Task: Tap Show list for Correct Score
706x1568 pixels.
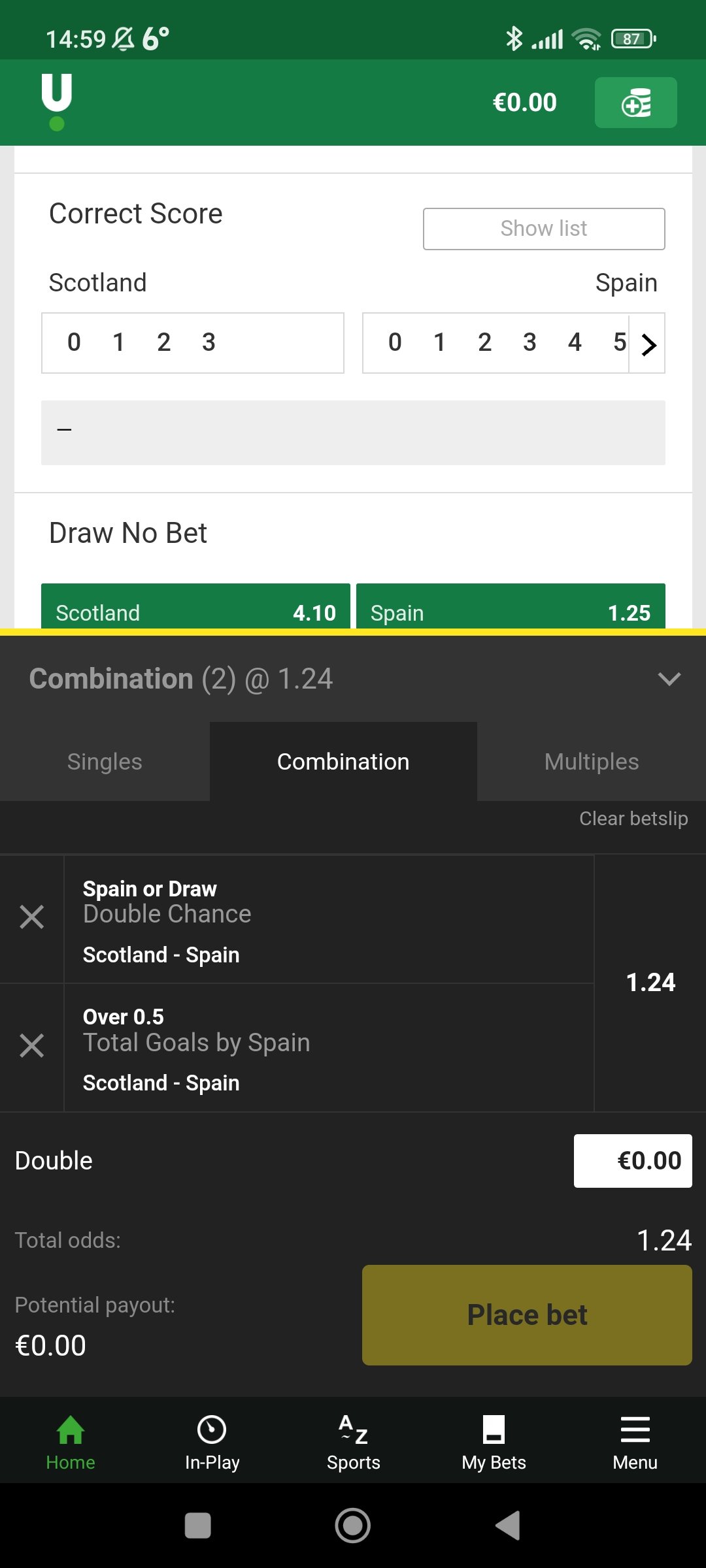Action: 544,229
